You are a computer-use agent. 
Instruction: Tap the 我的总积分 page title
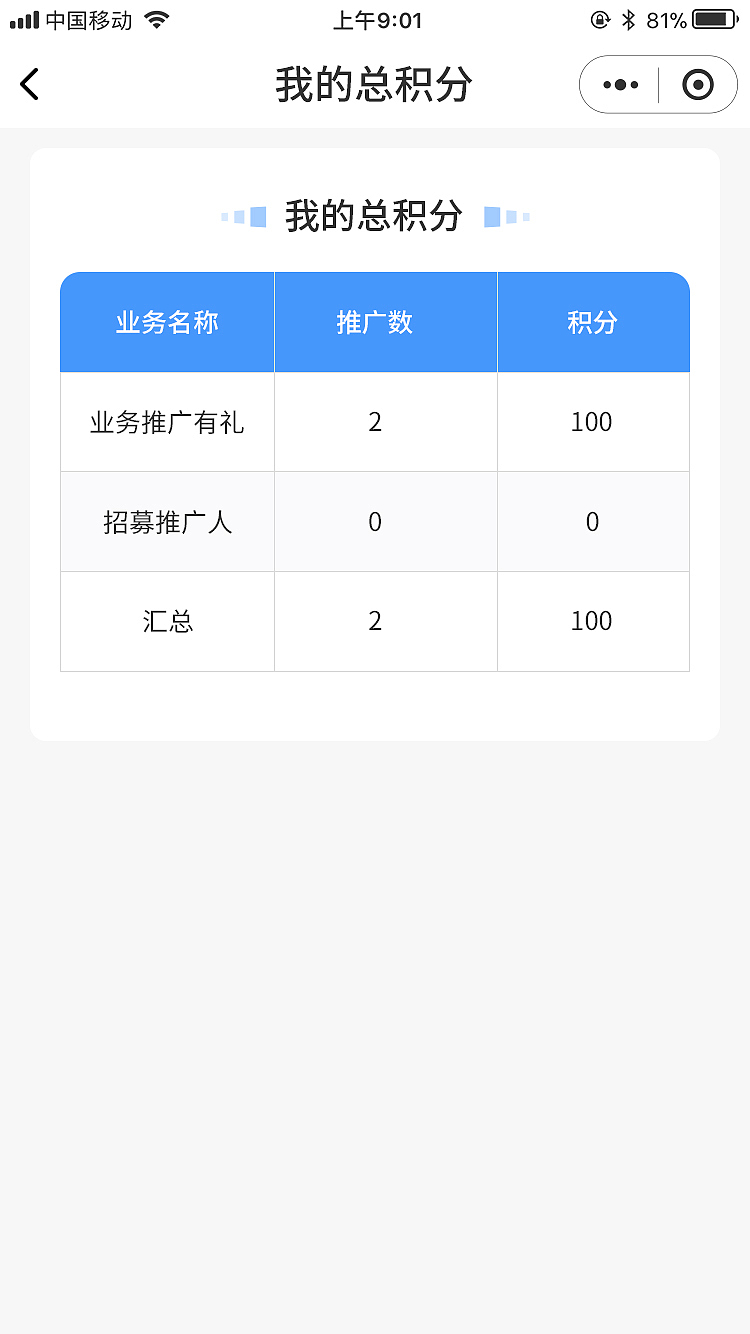pyautogui.click(x=375, y=85)
